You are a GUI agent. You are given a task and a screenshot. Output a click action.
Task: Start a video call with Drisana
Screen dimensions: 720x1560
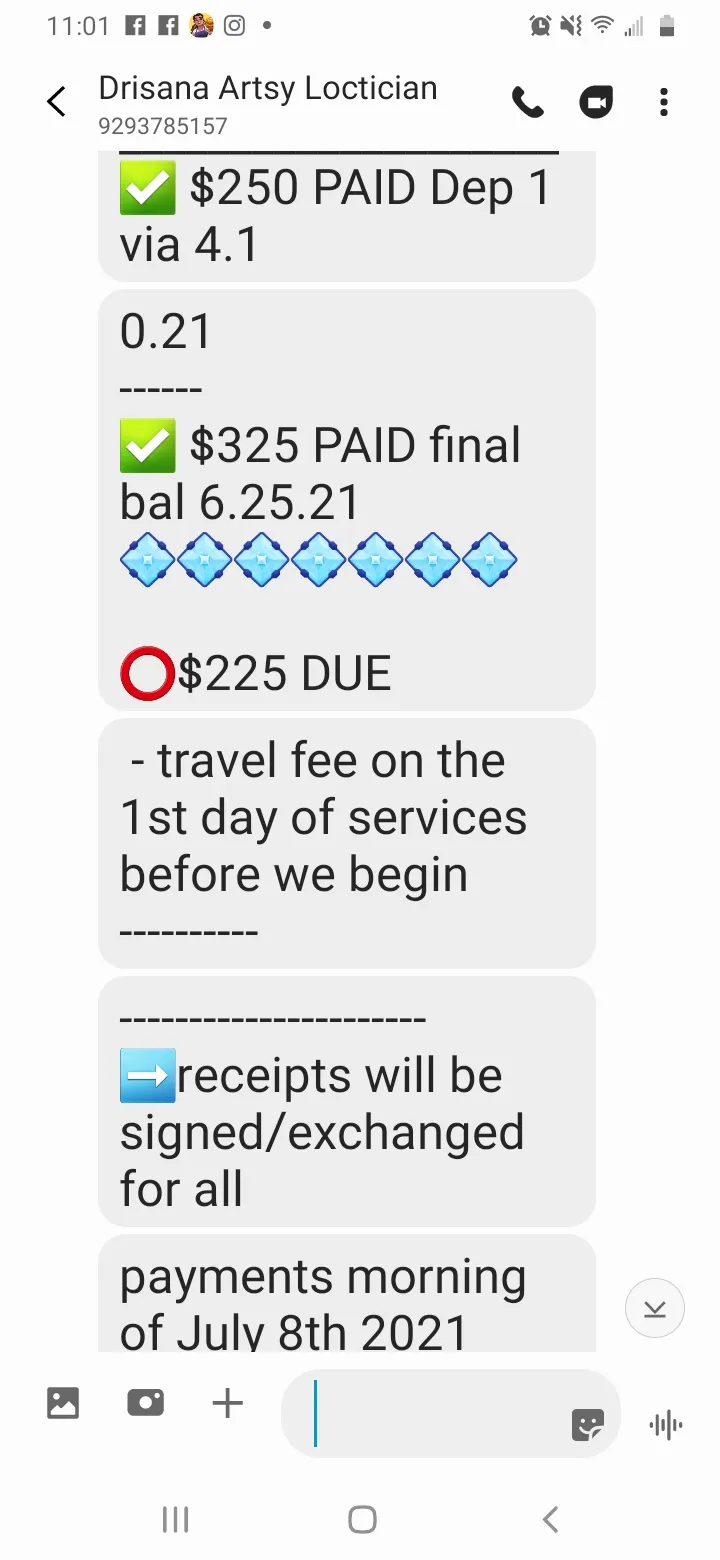(x=596, y=102)
